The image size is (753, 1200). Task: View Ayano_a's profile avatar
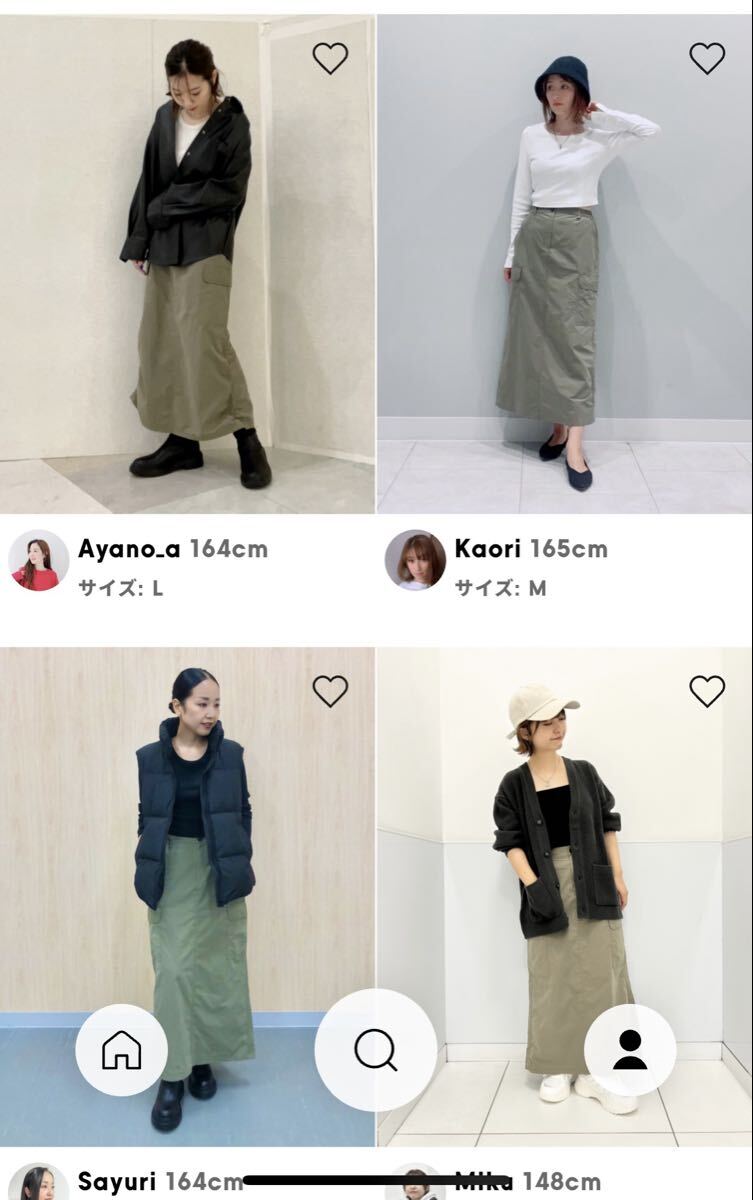point(39,560)
